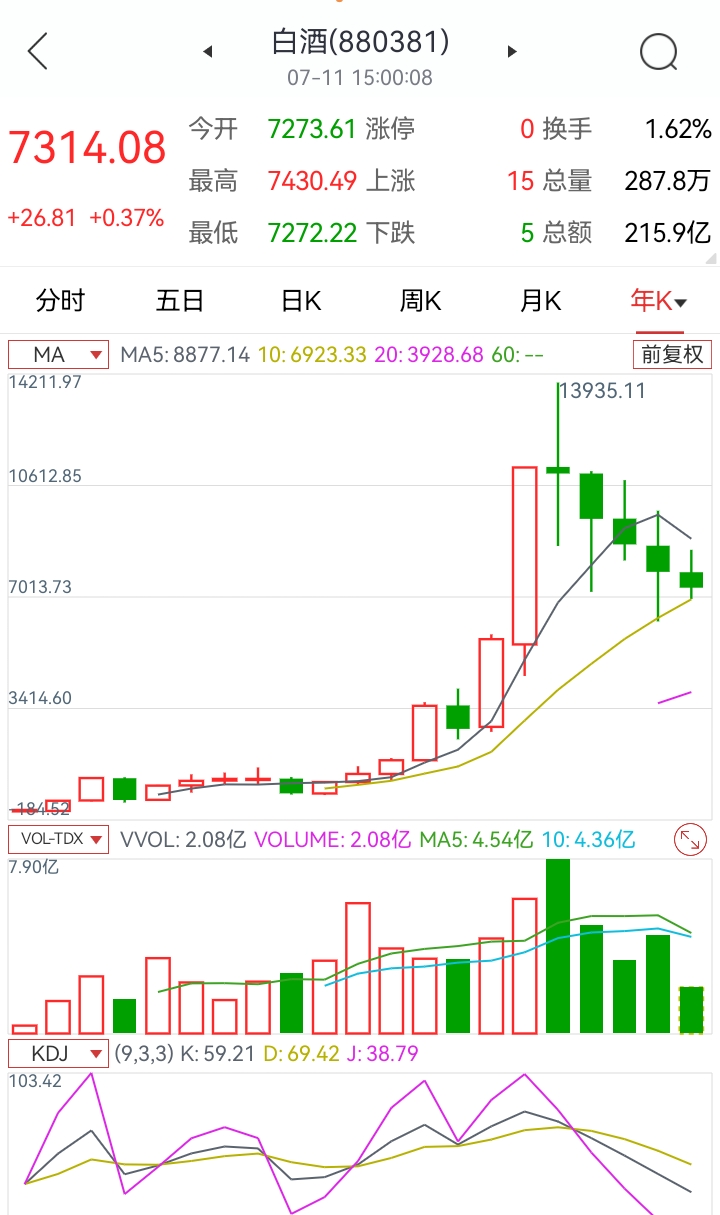Open the 年K period dropdown

click(659, 301)
